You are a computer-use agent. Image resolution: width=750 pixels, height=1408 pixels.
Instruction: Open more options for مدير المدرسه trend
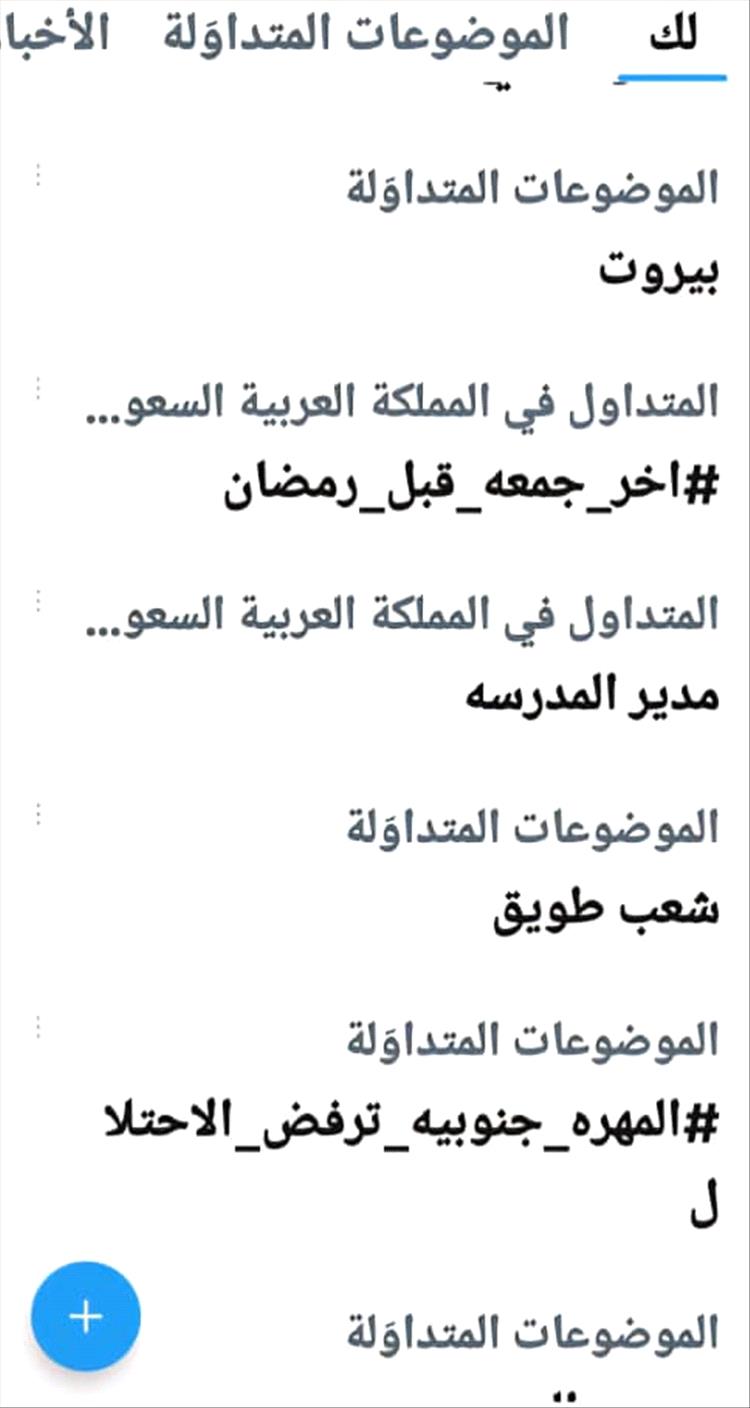click(x=38, y=602)
